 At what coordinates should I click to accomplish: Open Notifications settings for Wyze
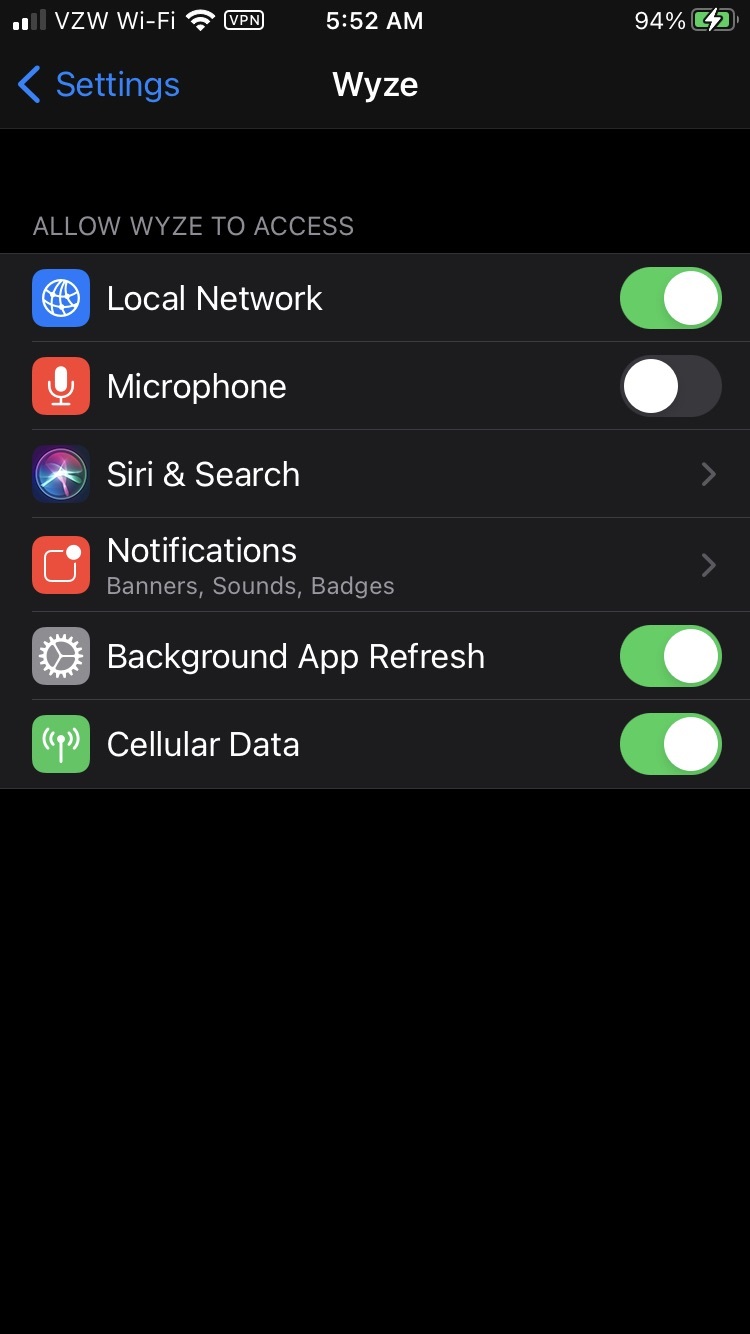click(x=375, y=565)
